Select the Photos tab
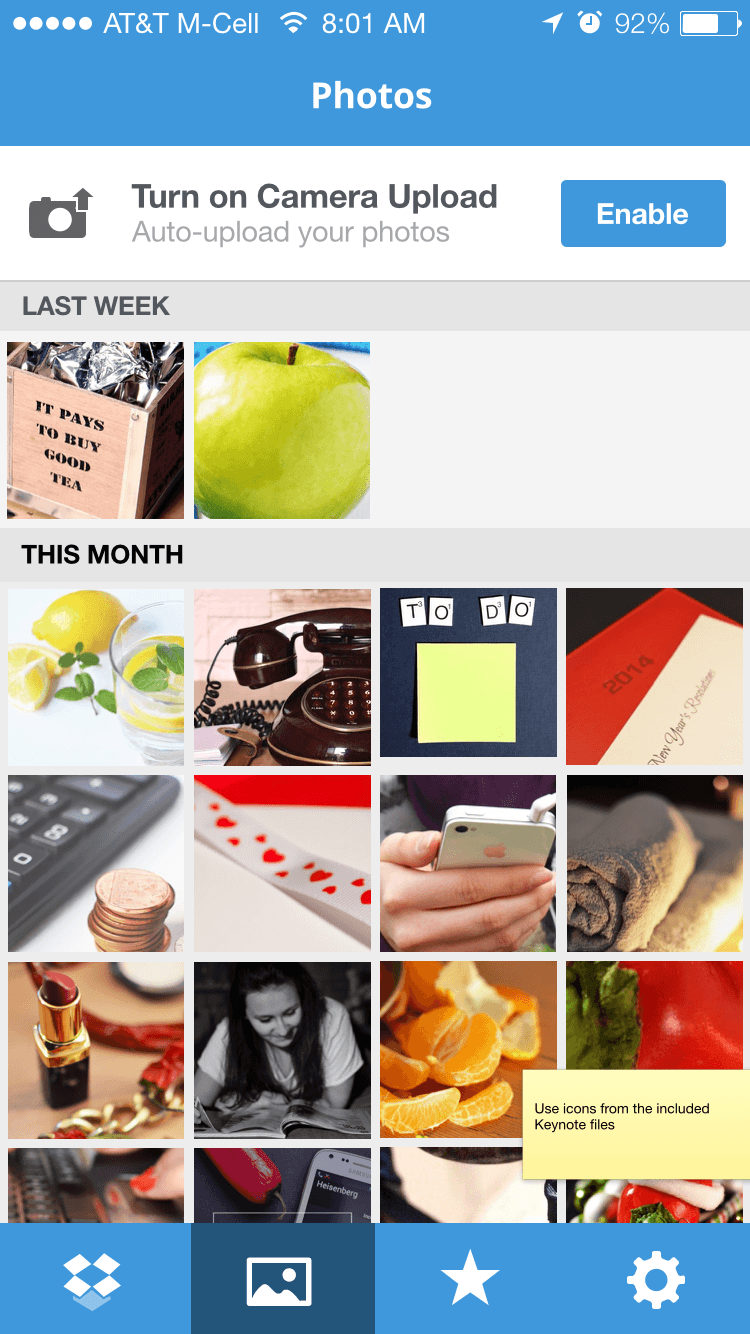 (x=281, y=1279)
